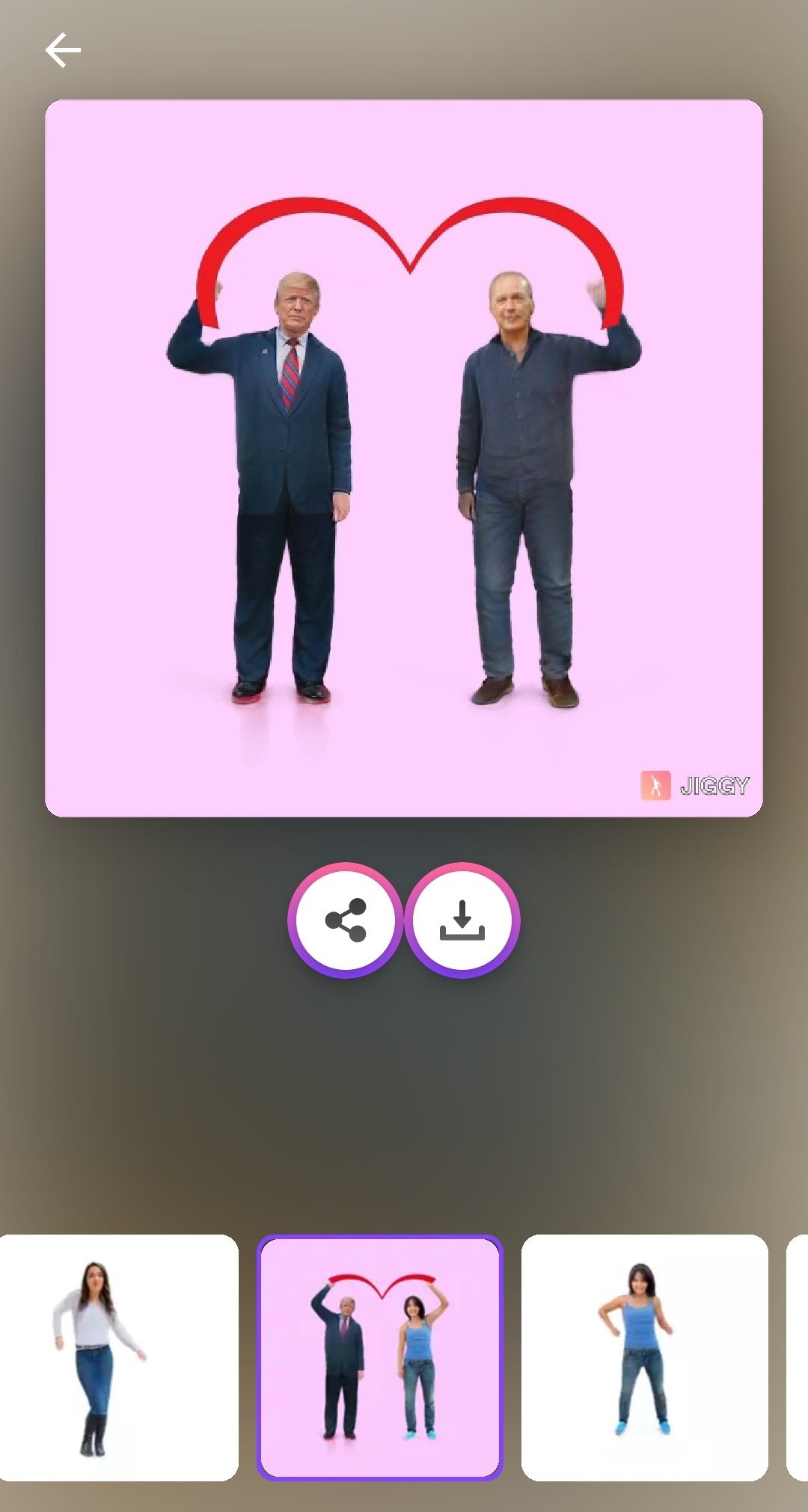Select the pink heart duo template
Image resolution: width=808 pixels, height=1512 pixels.
[380, 1357]
